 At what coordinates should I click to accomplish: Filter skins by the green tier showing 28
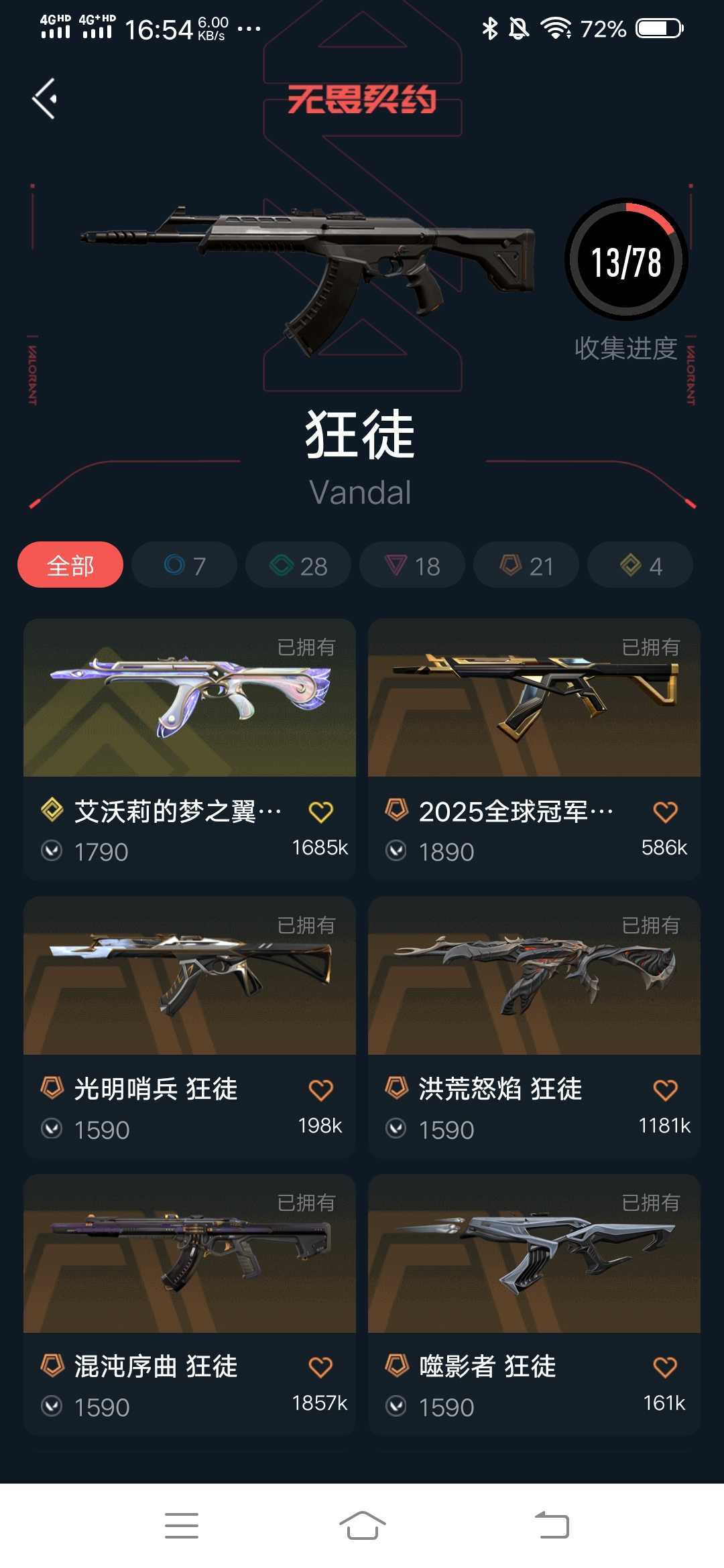[x=298, y=565]
